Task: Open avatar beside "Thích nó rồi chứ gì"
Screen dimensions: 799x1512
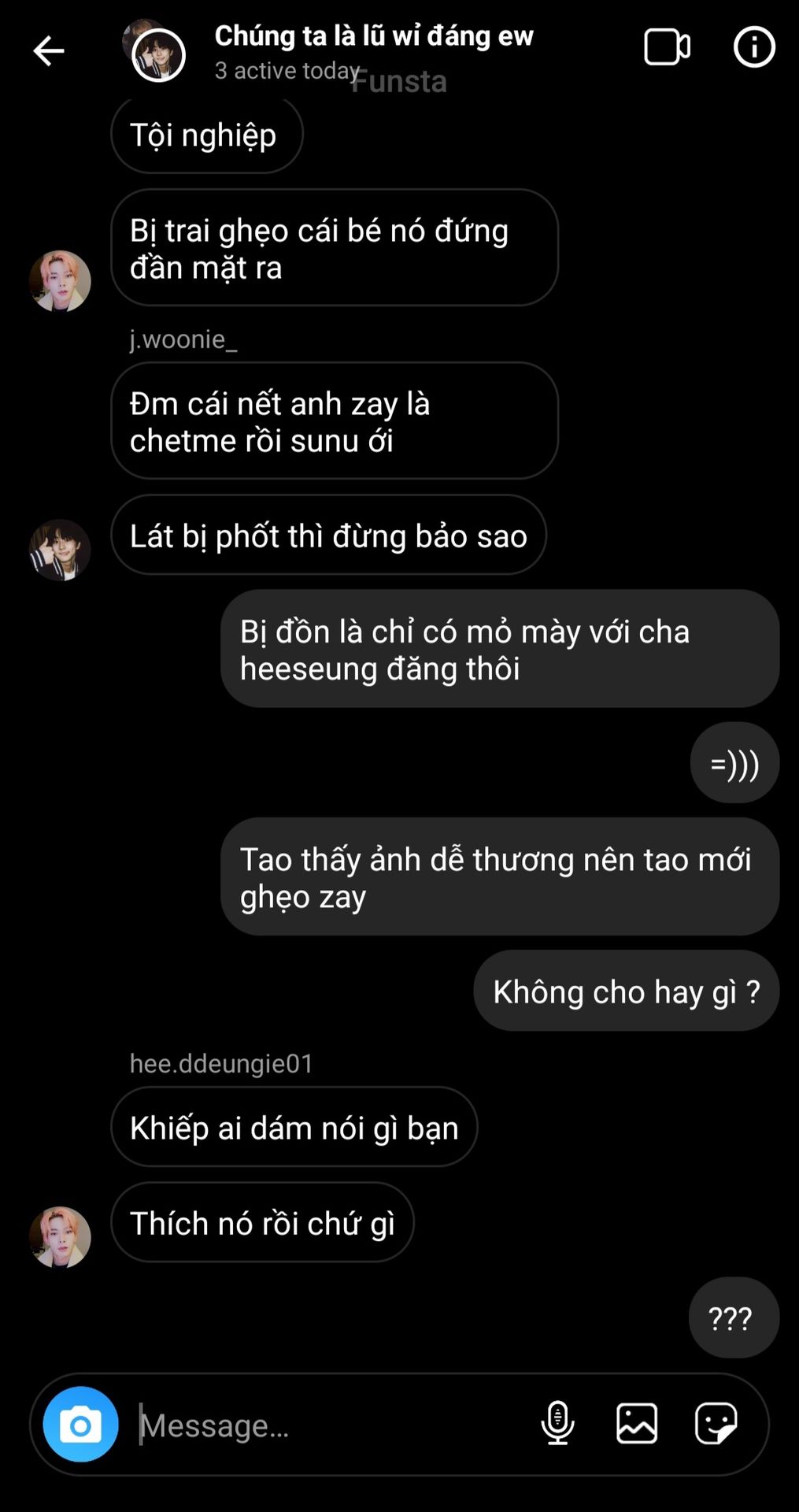Action: 60,1237
